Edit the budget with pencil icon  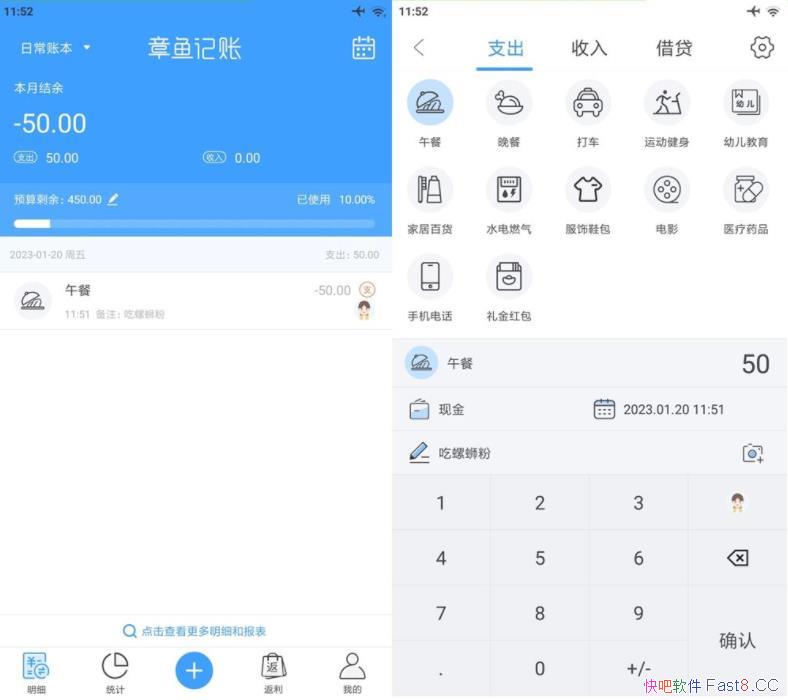pyautogui.click(x=113, y=199)
